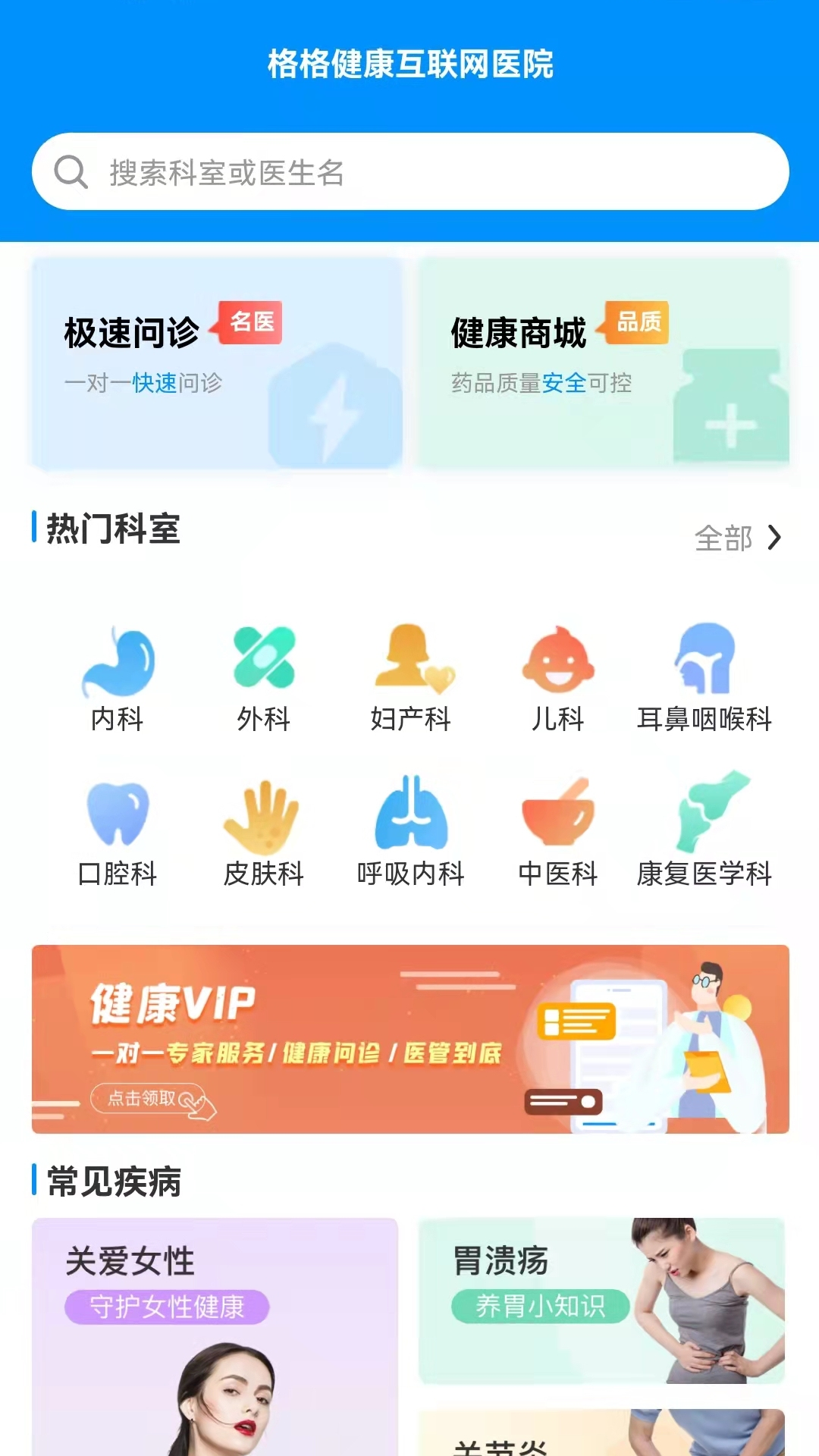The width and height of the screenshot is (819, 1456).
Task: Tap the search box for departments or doctors
Action: pos(409,171)
